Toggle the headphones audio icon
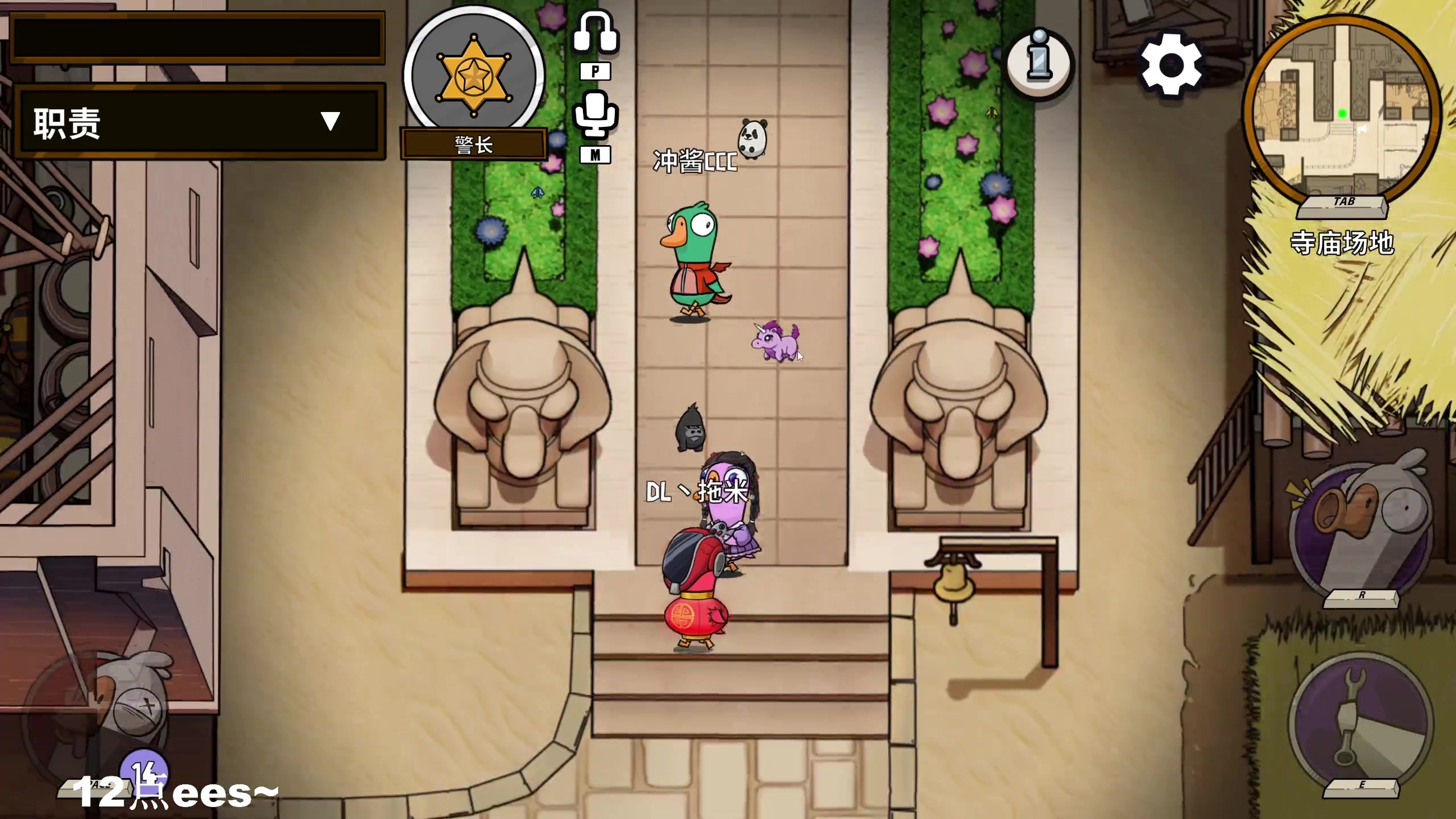 point(595,33)
